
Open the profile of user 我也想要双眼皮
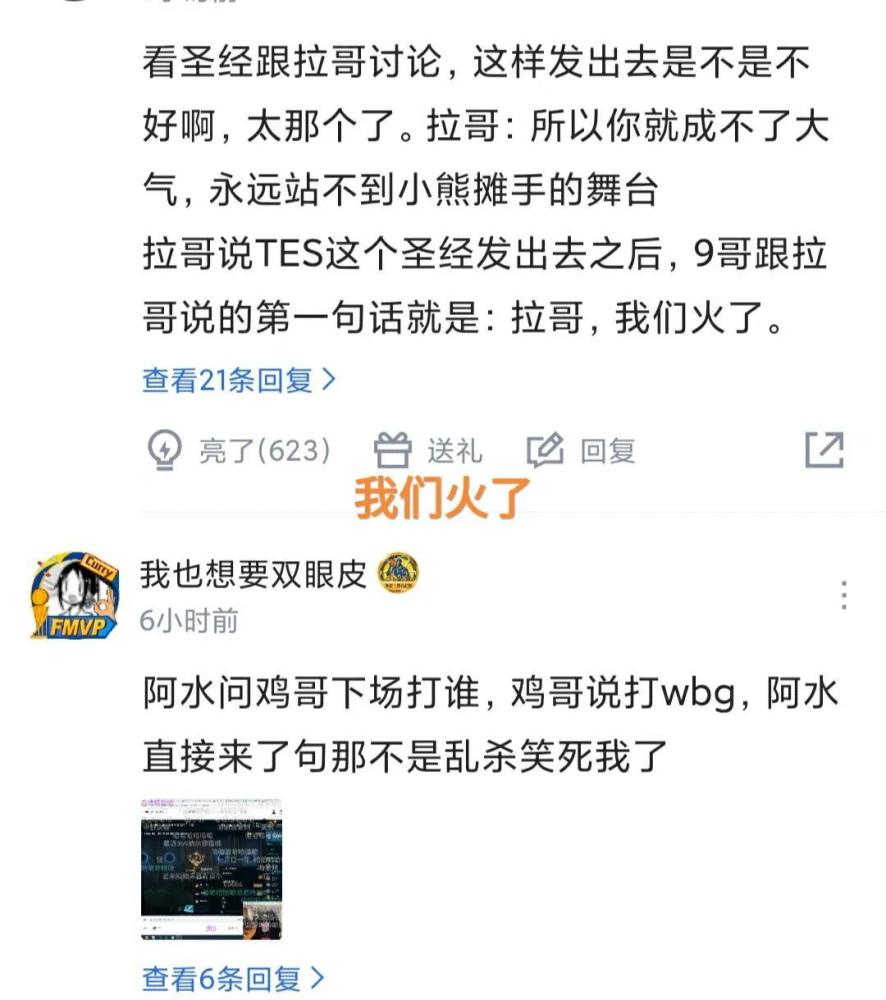(253, 574)
